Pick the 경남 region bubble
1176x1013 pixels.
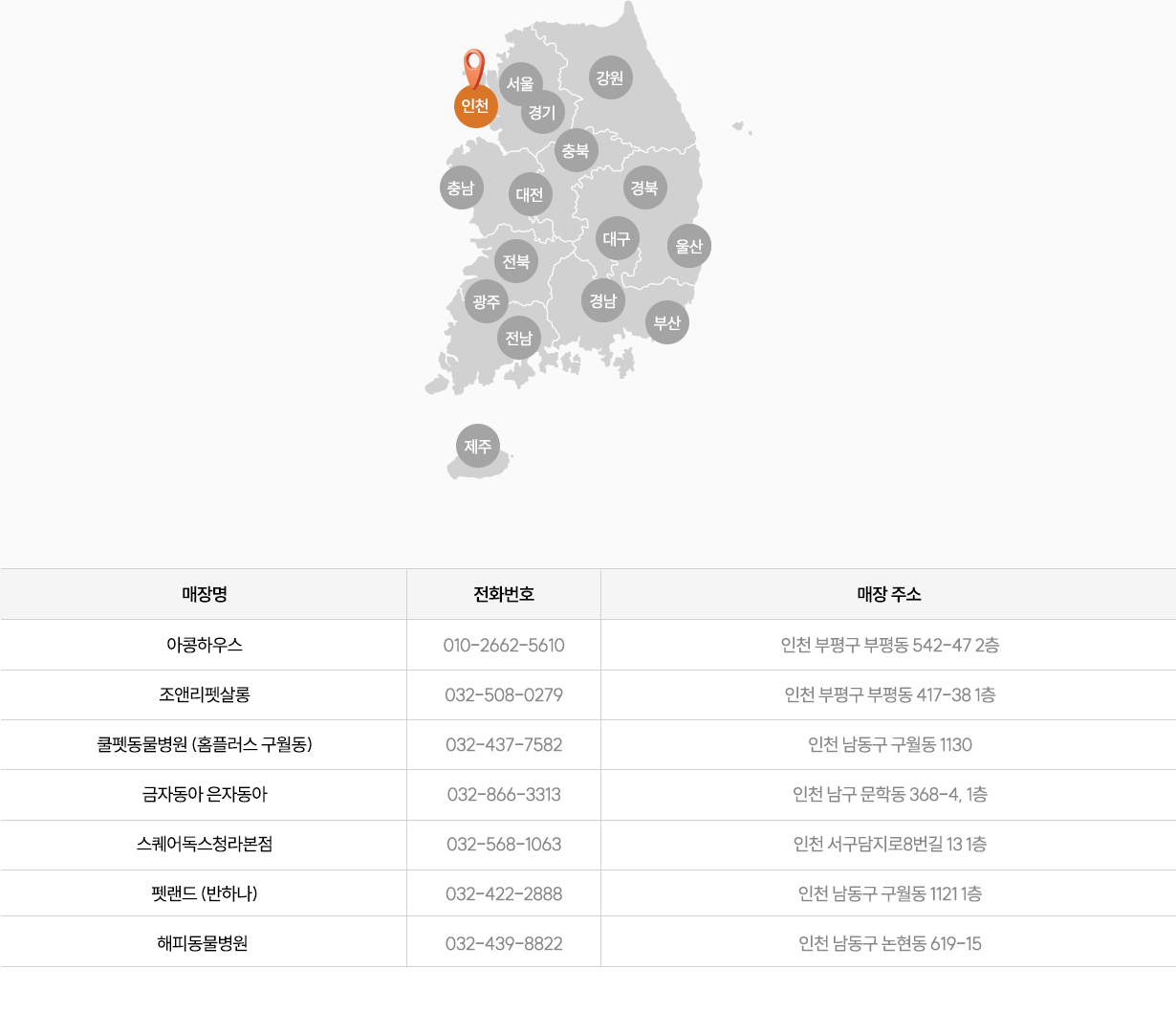pyautogui.click(x=602, y=300)
